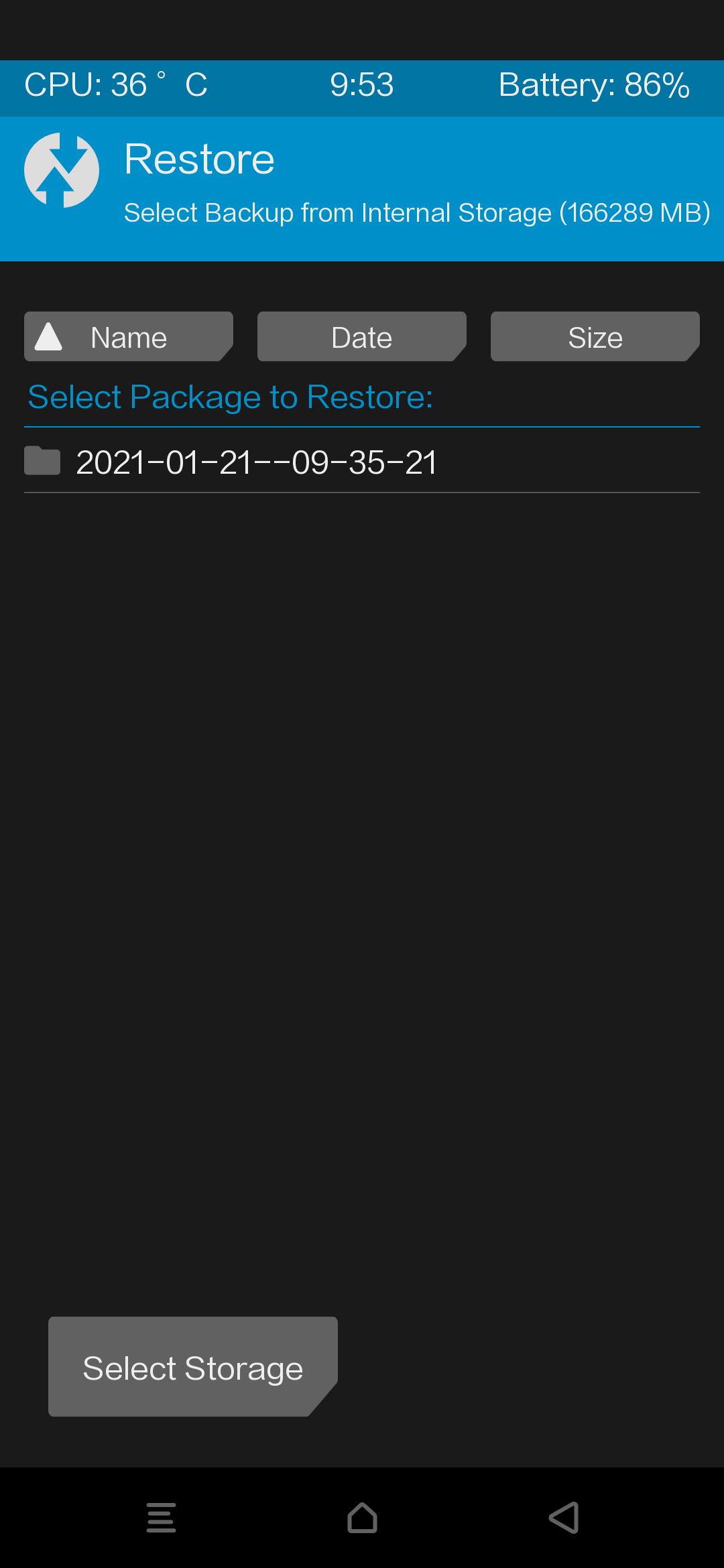The width and height of the screenshot is (724, 1568).
Task: Tap the Select Storage button
Action: coord(193,1366)
